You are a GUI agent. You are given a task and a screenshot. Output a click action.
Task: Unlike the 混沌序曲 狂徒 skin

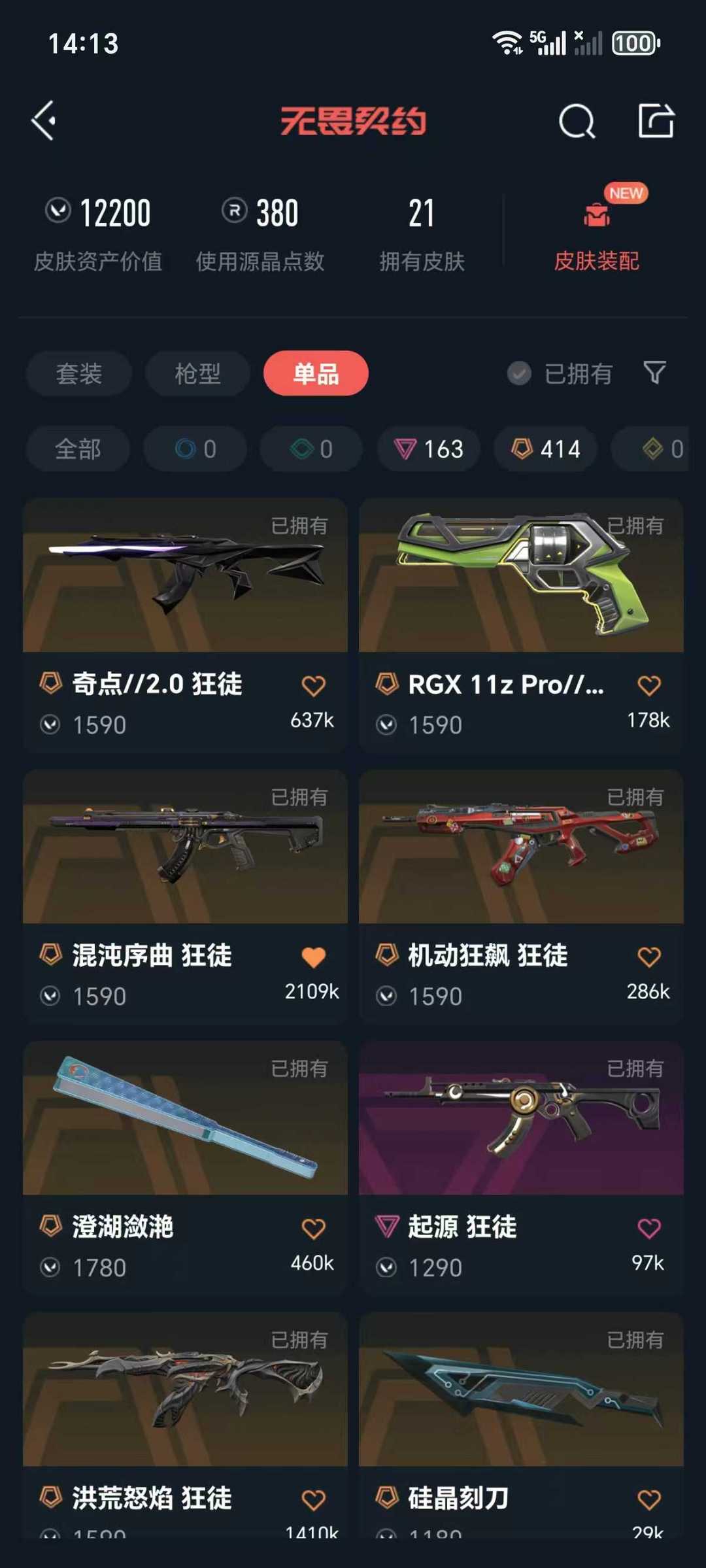click(x=313, y=957)
